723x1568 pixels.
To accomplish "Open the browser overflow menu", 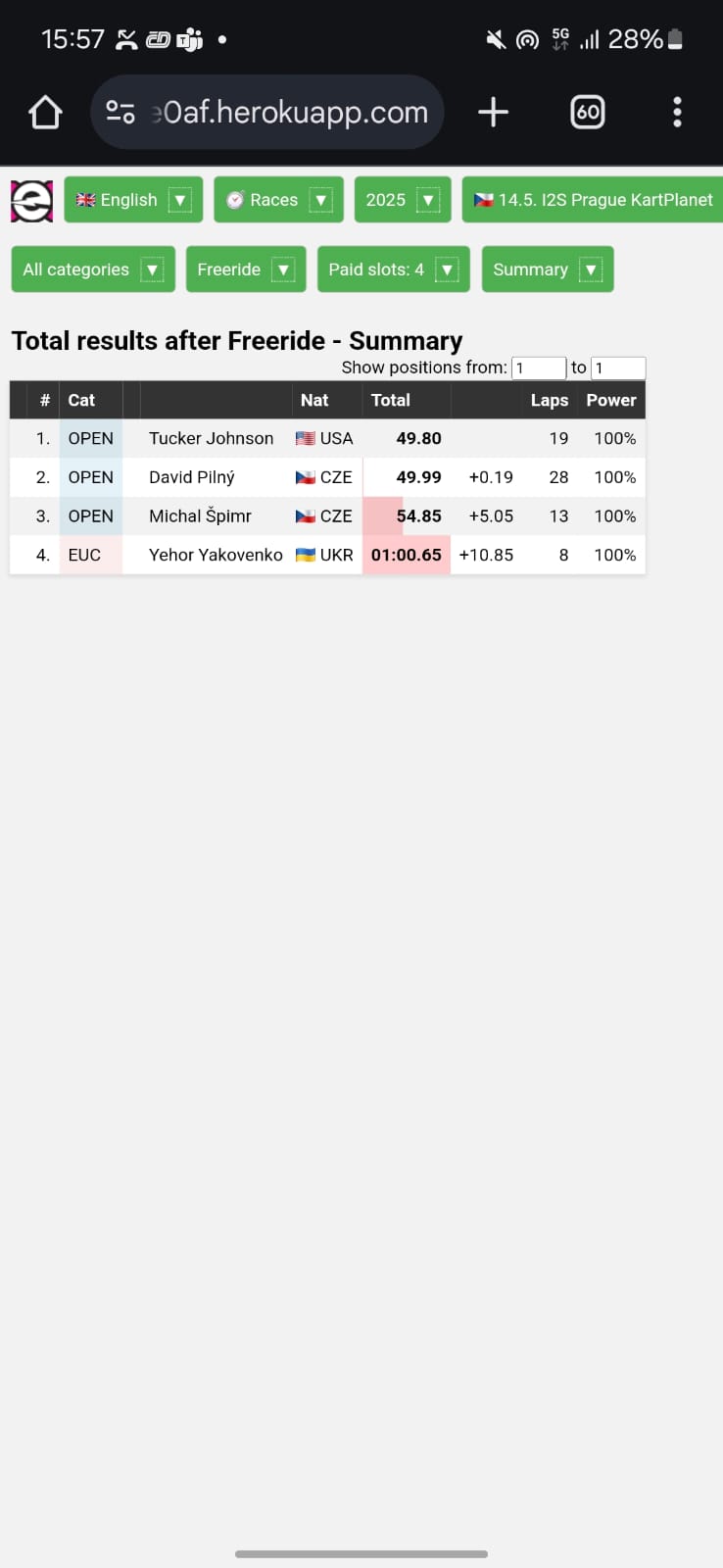I will coord(677,113).
